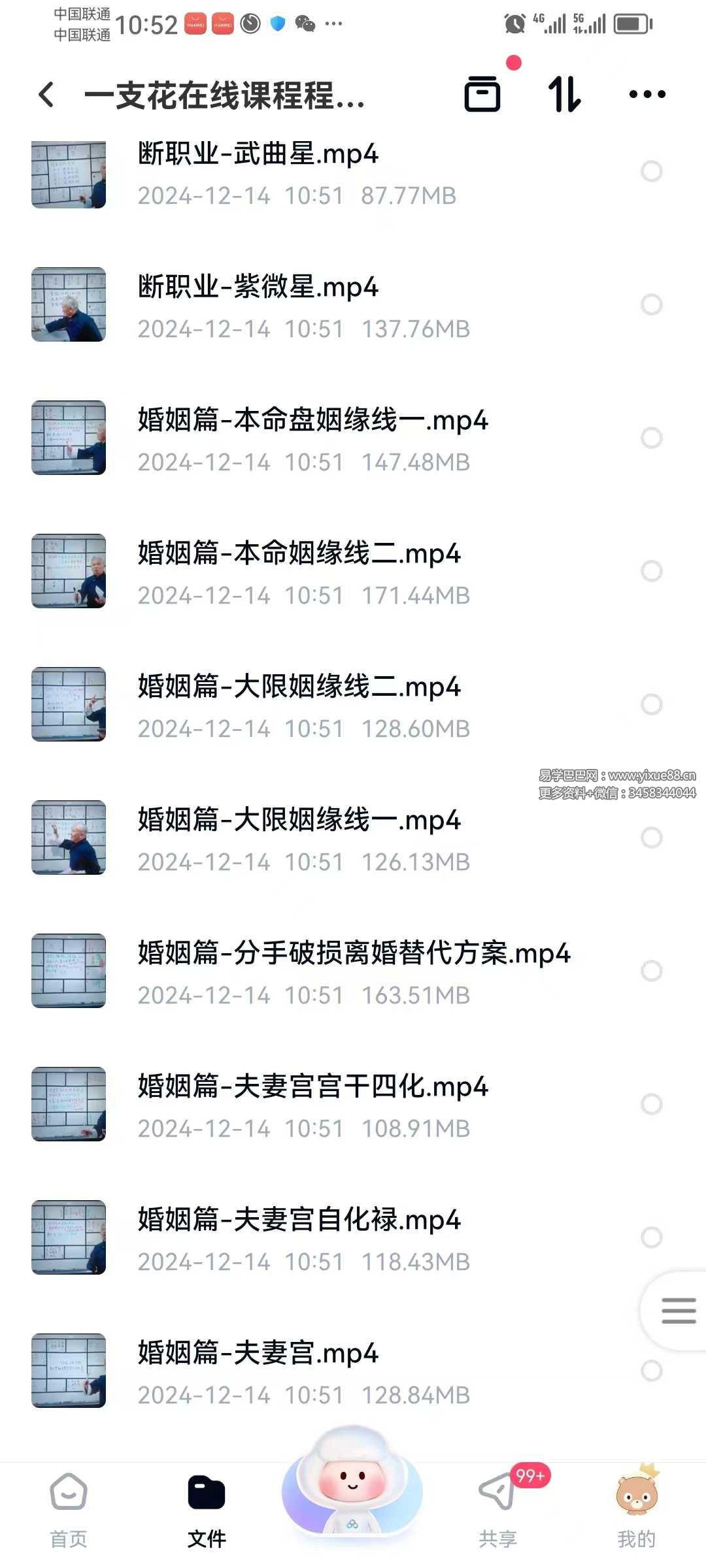Select checkbox for 婚姻篇-夫妻宫宫干四化.mp4

tap(651, 1104)
